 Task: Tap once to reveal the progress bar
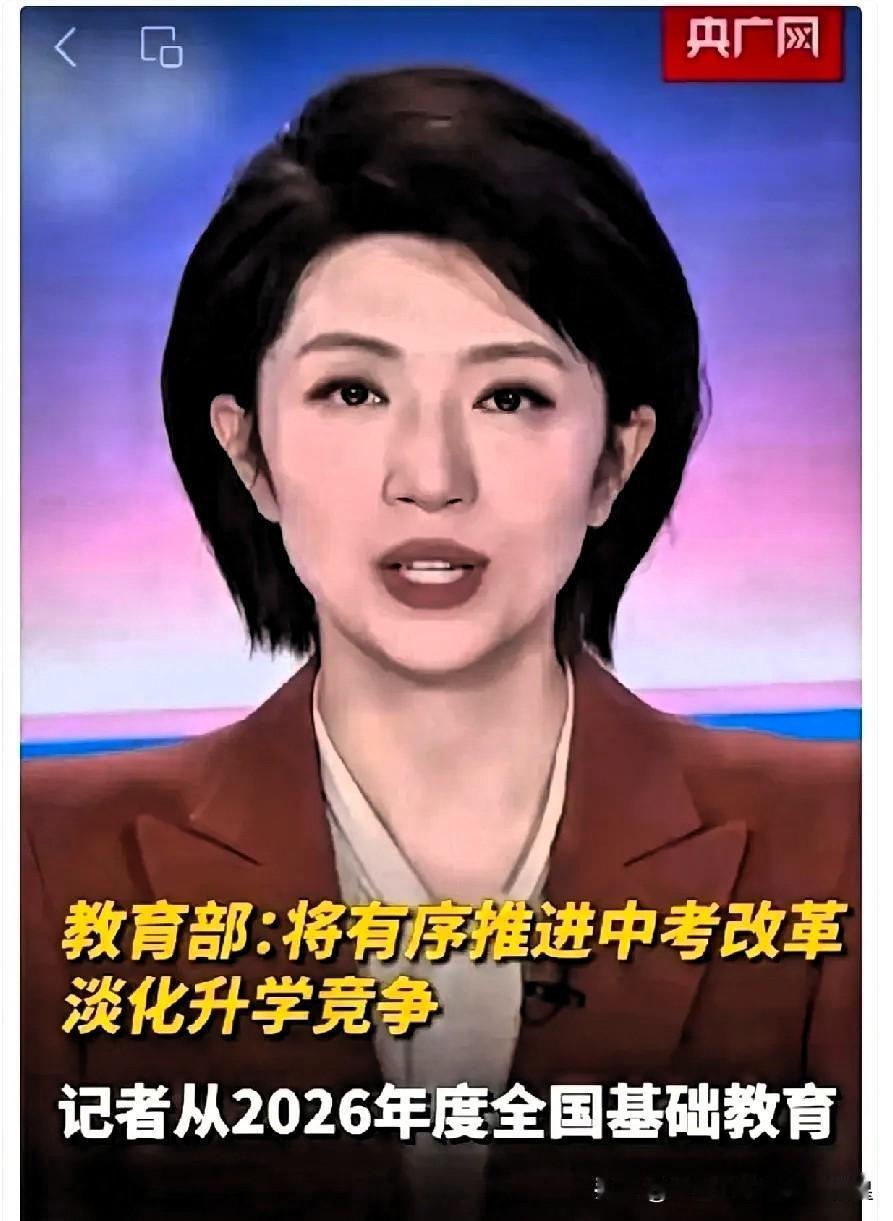[446, 600]
